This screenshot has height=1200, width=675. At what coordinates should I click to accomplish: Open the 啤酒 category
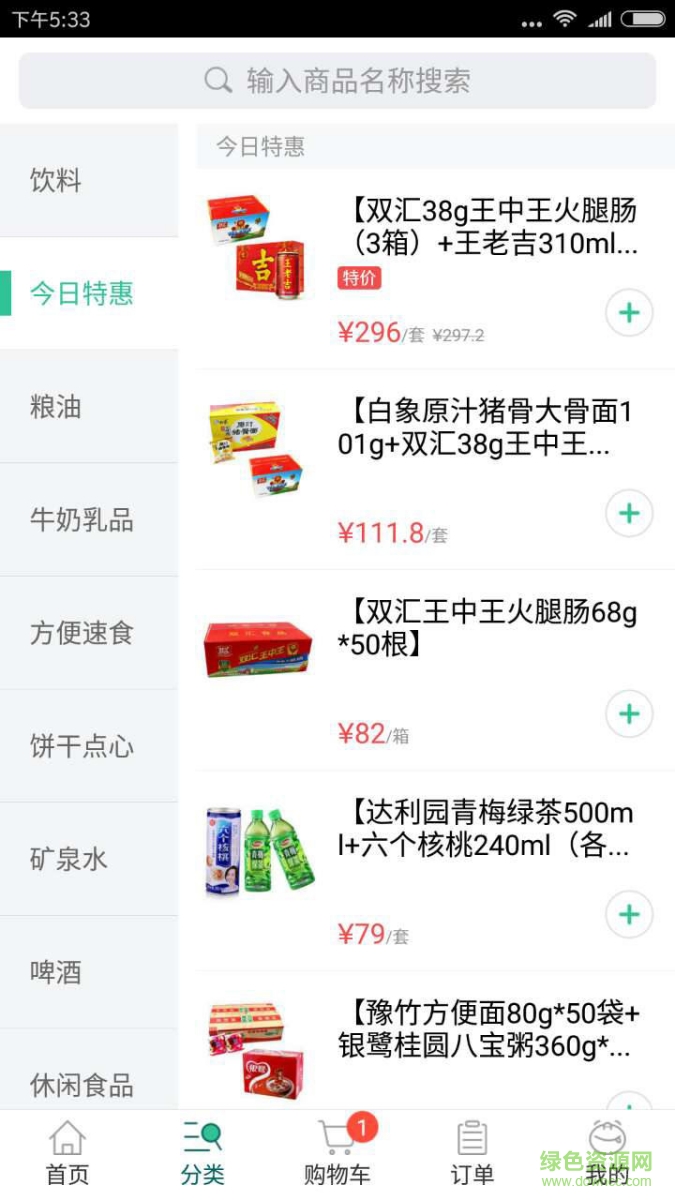(x=88, y=972)
